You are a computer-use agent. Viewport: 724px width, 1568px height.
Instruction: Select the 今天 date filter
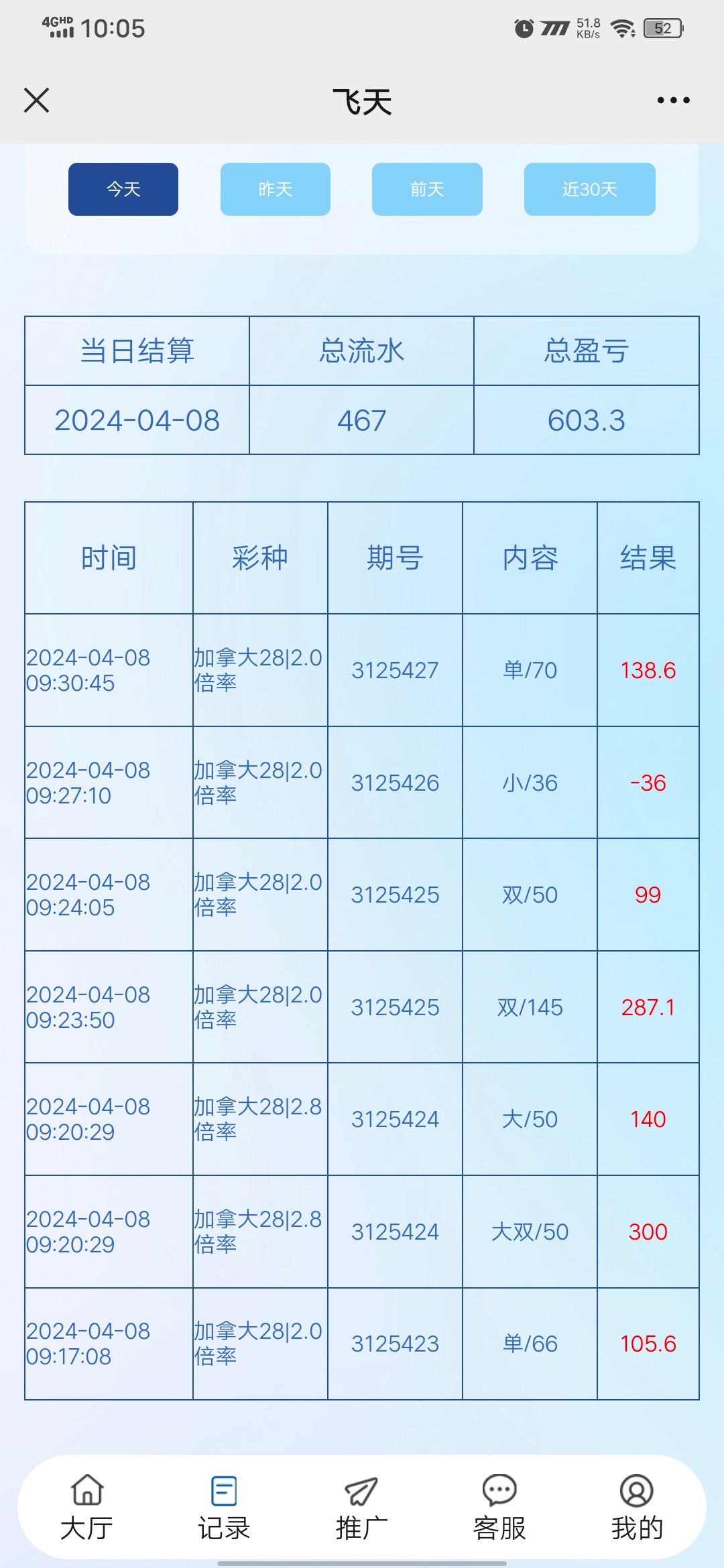click(x=123, y=189)
